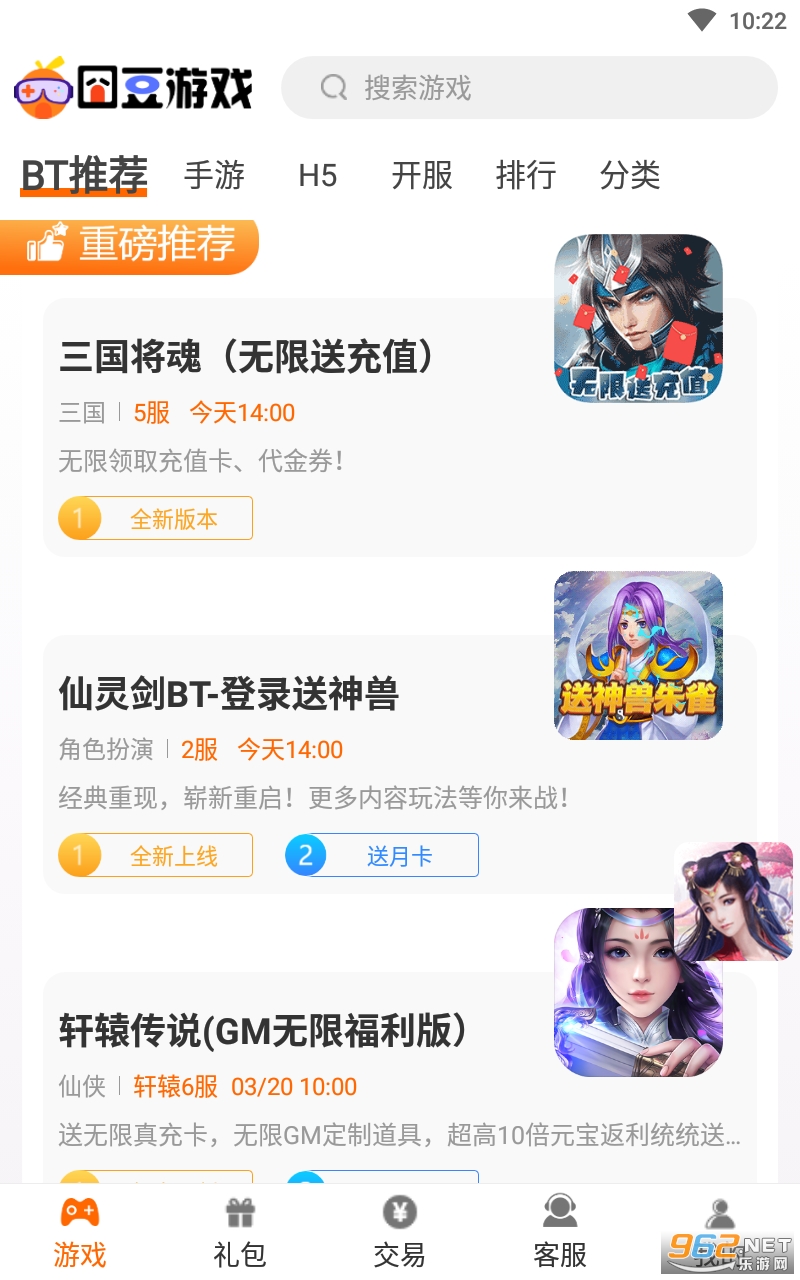Go to the 分类 categories tab
800x1280 pixels.
pos(630,176)
